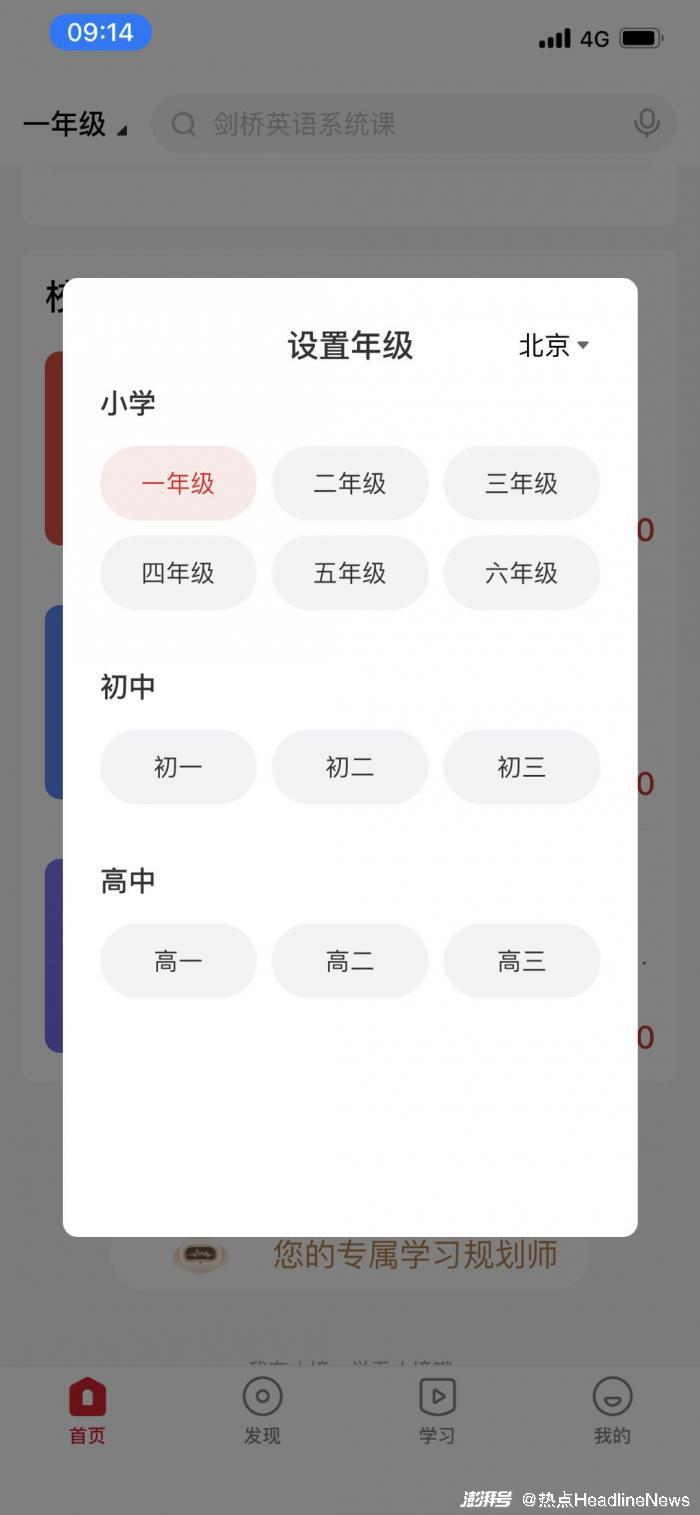The image size is (700, 1515).
Task: Choose 二年级 grade
Action: point(350,484)
